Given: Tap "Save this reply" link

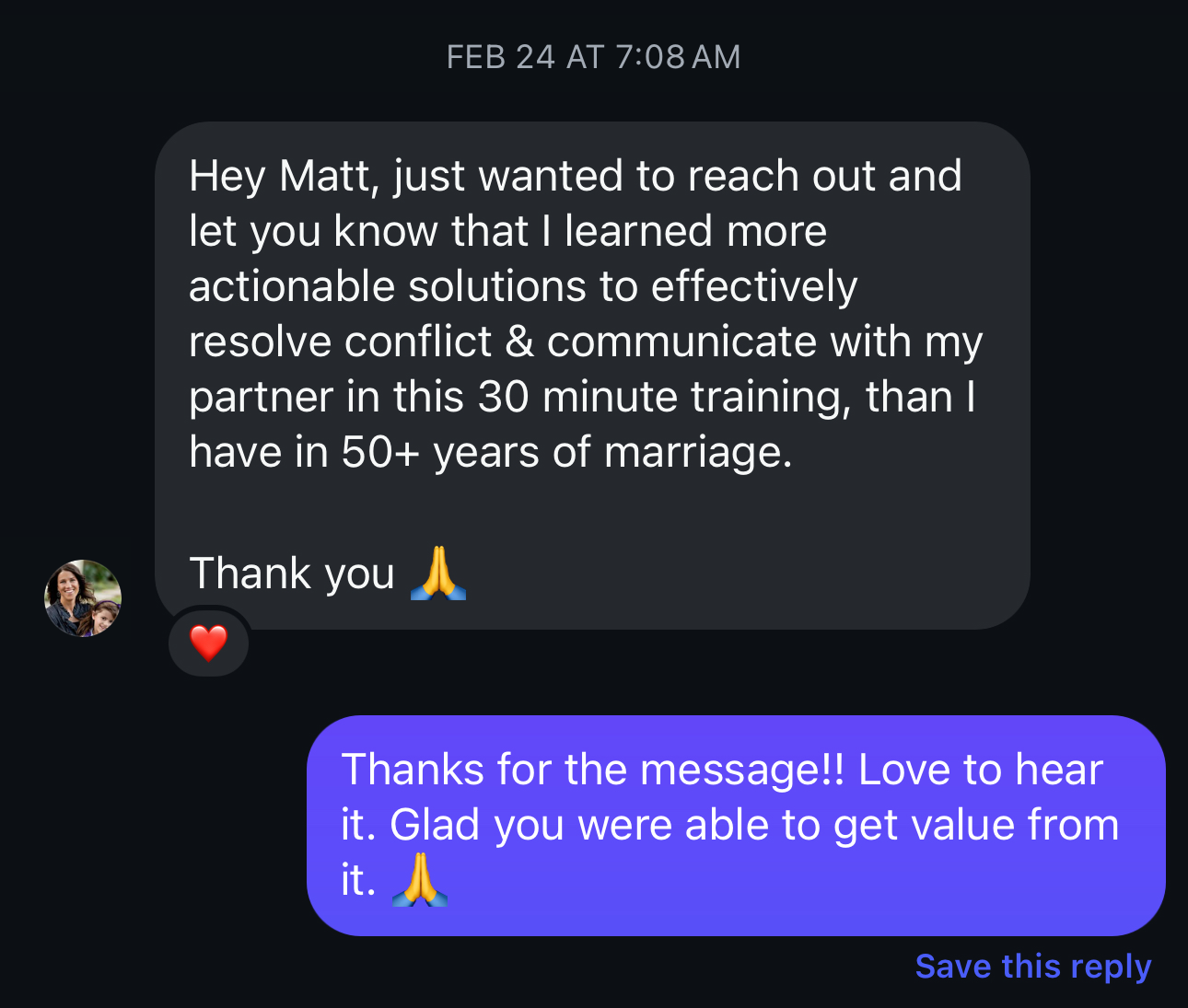Looking at the screenshot, I should coord(1032,967).
